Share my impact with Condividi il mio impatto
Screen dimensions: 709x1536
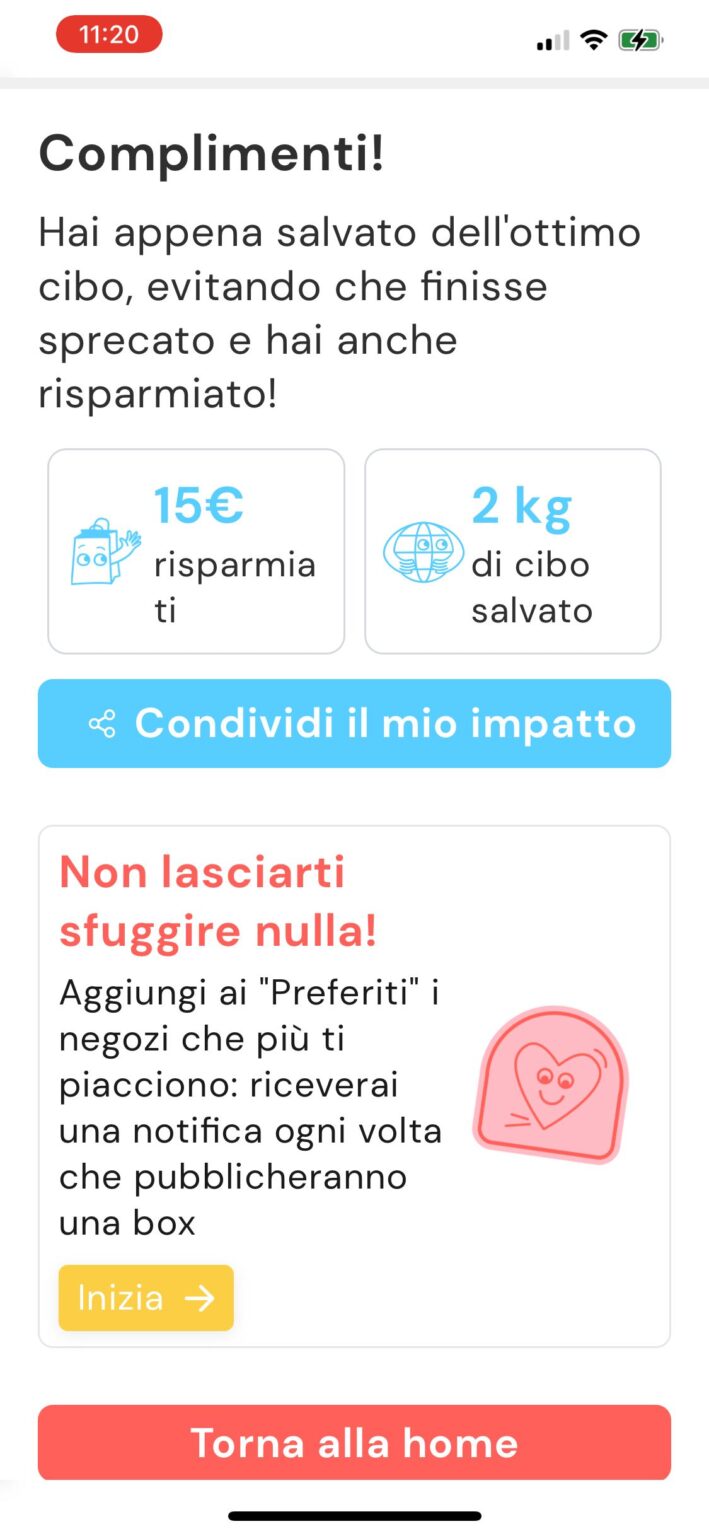[x=354, y=723]
